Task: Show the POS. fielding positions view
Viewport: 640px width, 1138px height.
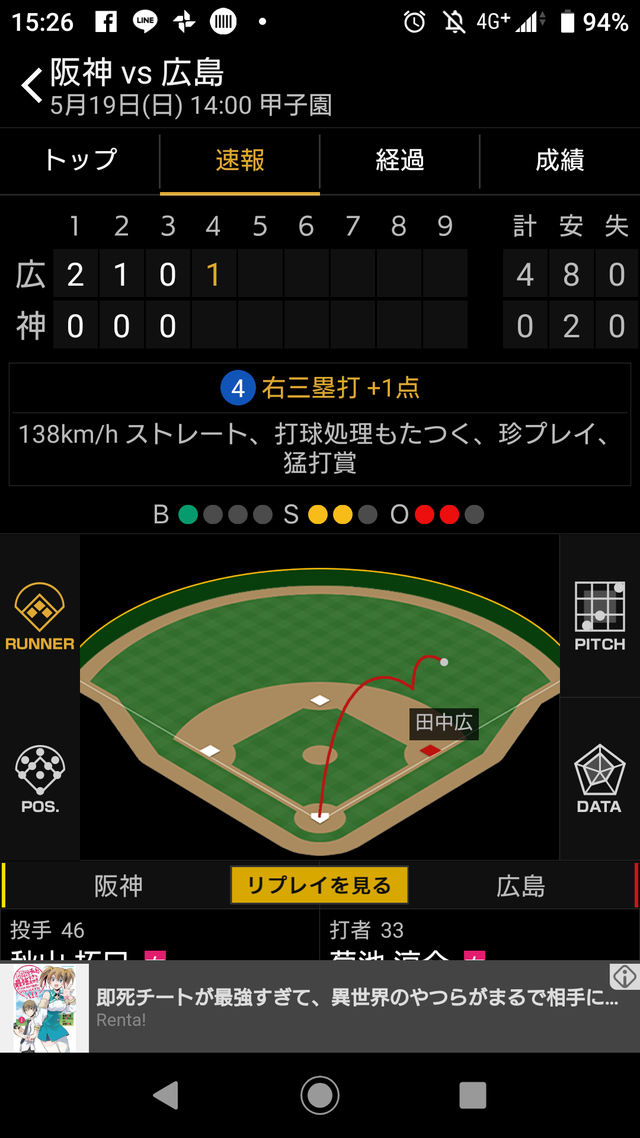Action: (40, 778)
